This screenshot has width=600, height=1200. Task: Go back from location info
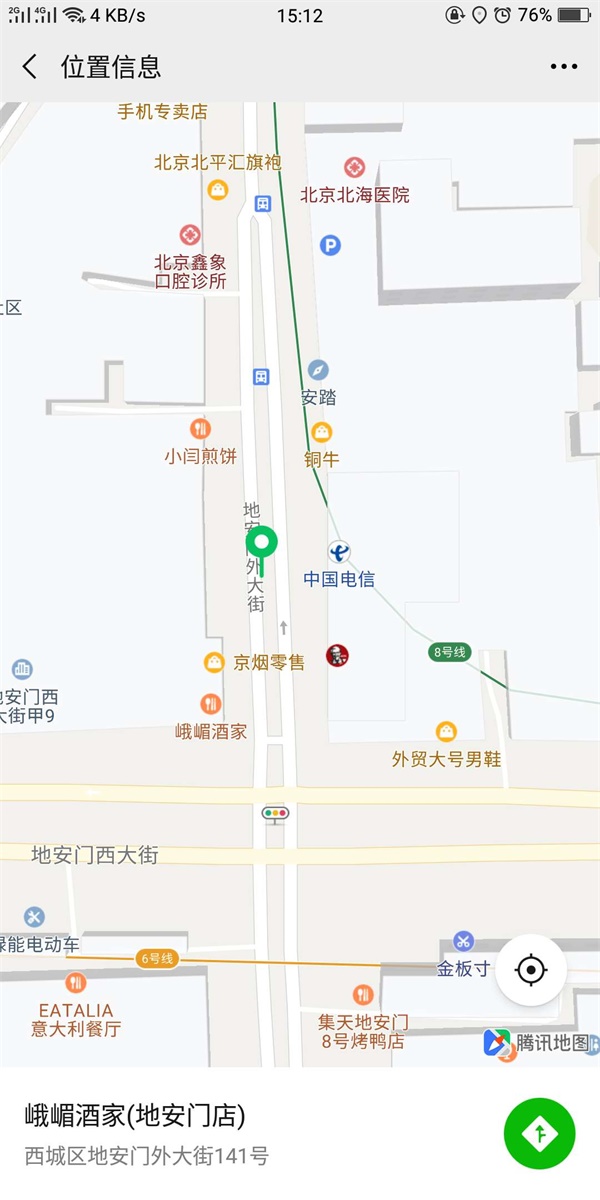pos(30,67)
